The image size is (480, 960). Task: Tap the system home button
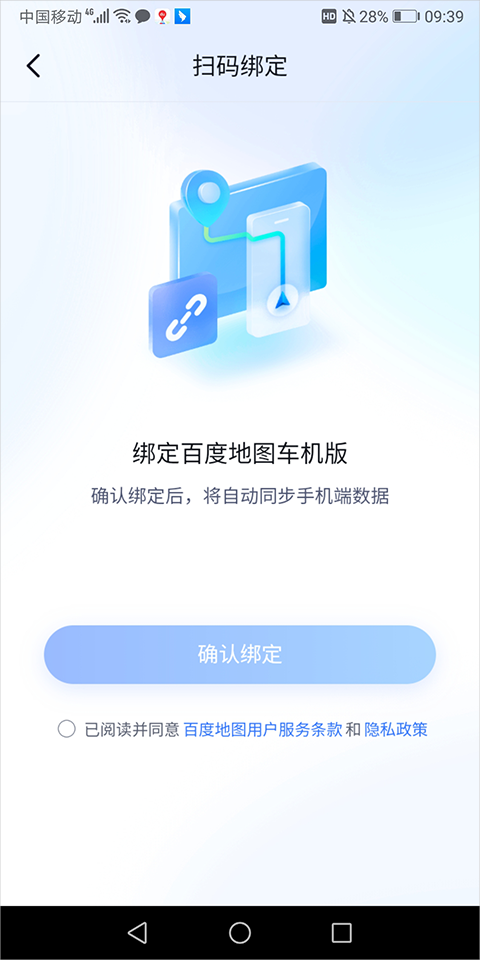pos(240,932)
